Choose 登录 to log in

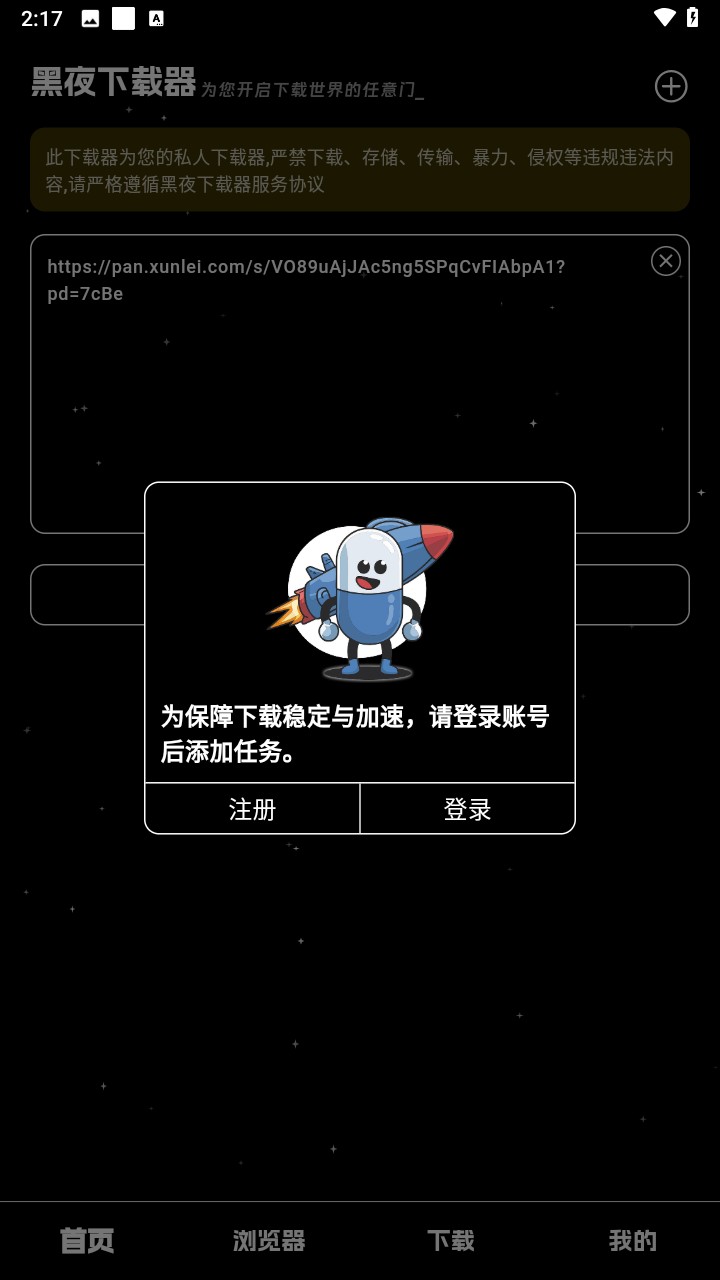tap(467, 808)
